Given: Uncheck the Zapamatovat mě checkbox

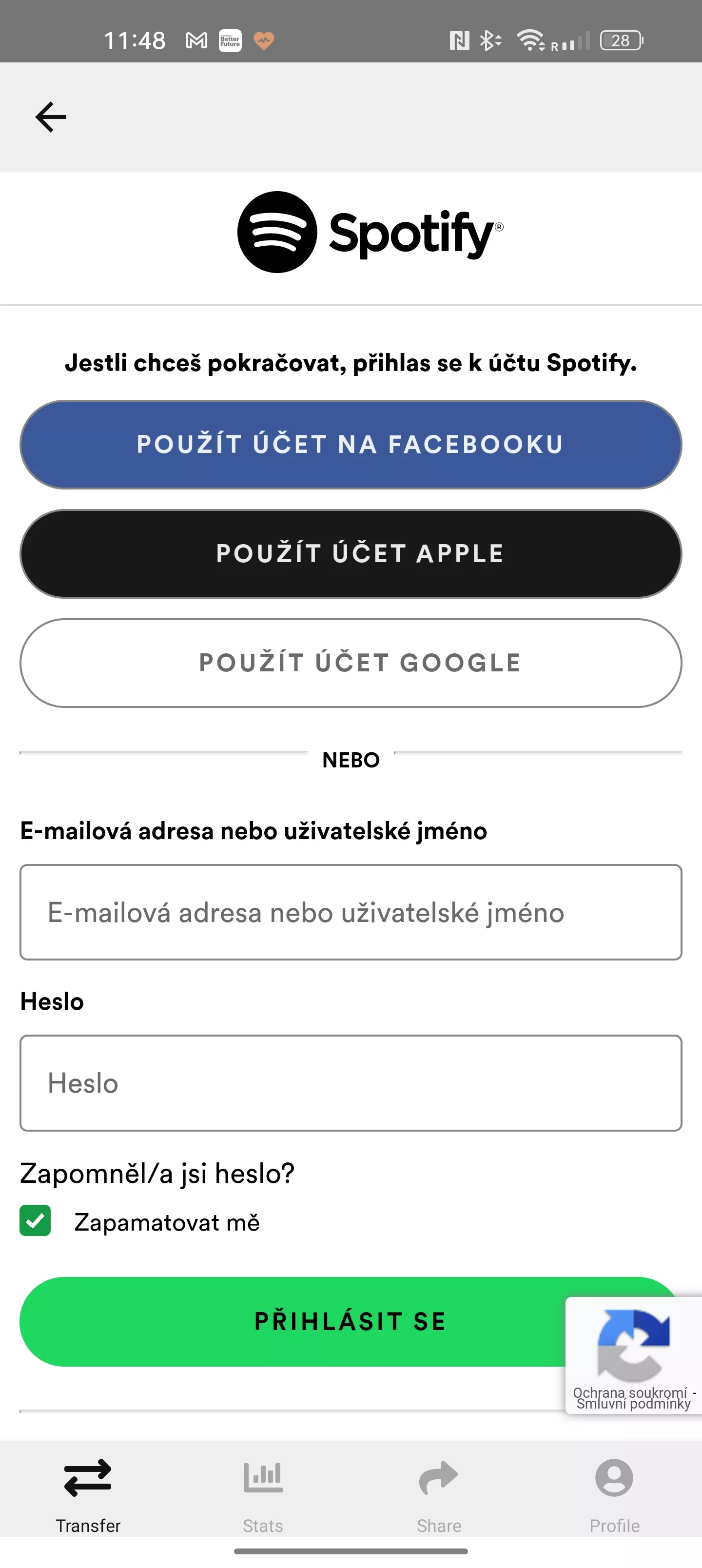Looking at the screenshot, I should point(35,1220).
